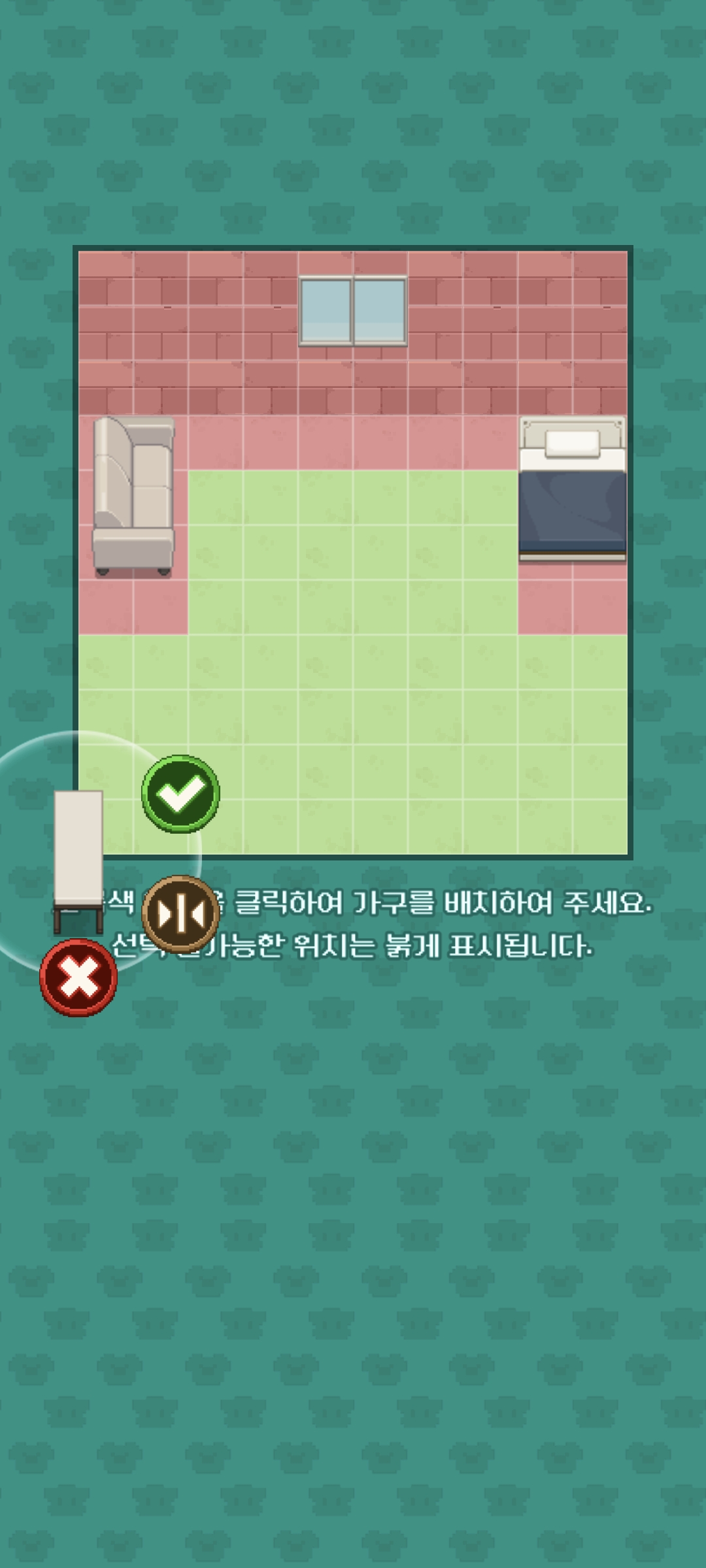Cancel placement with red X button
The width and height of the screenshot is (706, 1568).
[78, 977]
